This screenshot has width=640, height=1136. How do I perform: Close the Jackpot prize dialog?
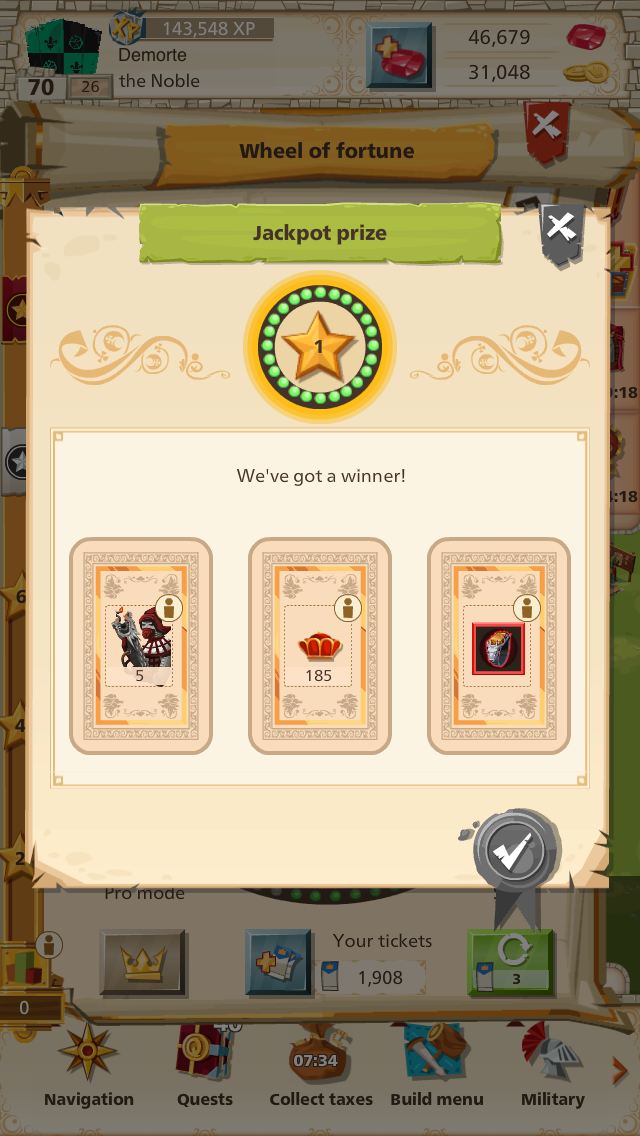coord(560,231)
